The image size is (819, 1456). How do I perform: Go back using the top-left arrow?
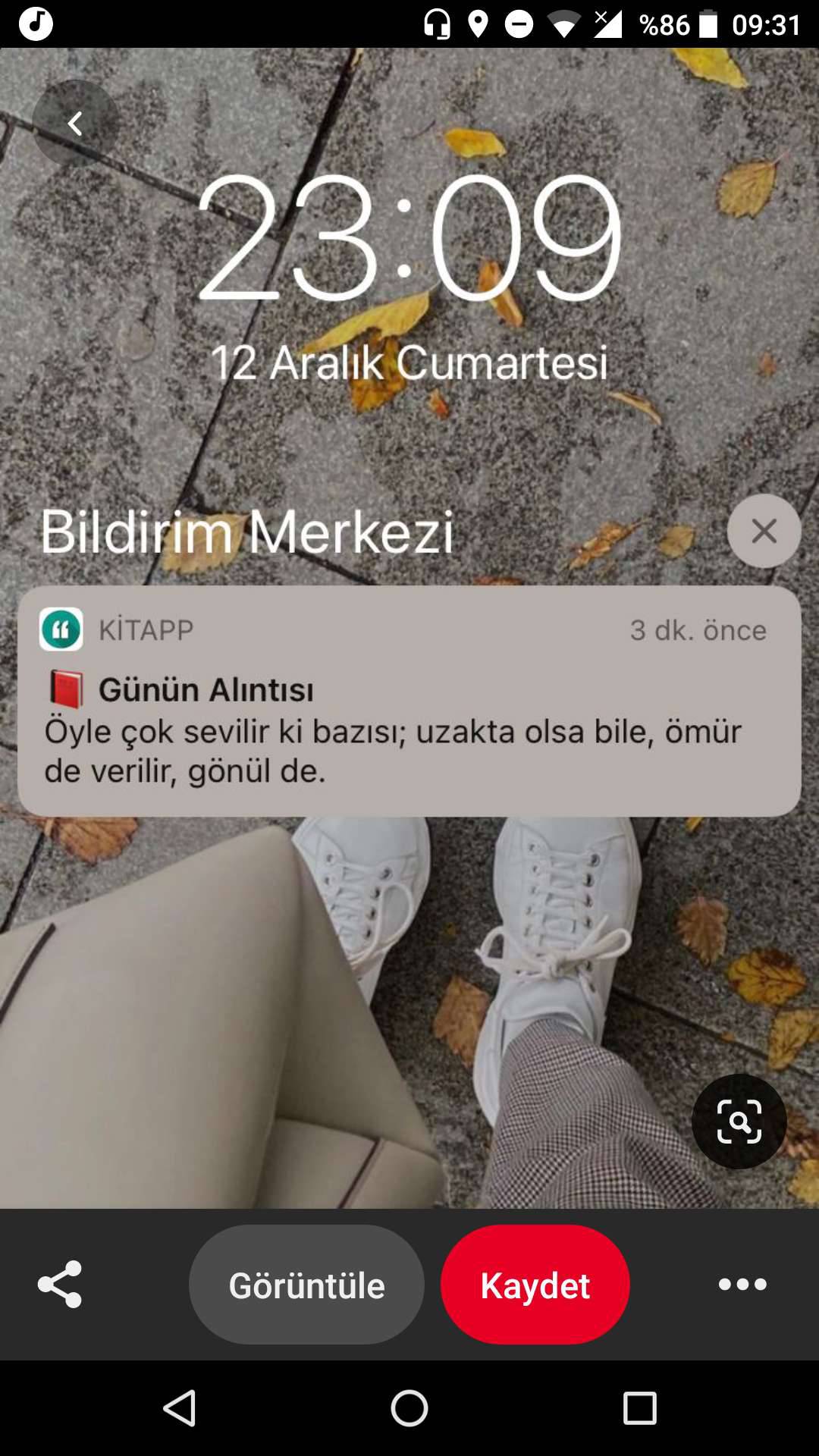click(74, 123)
